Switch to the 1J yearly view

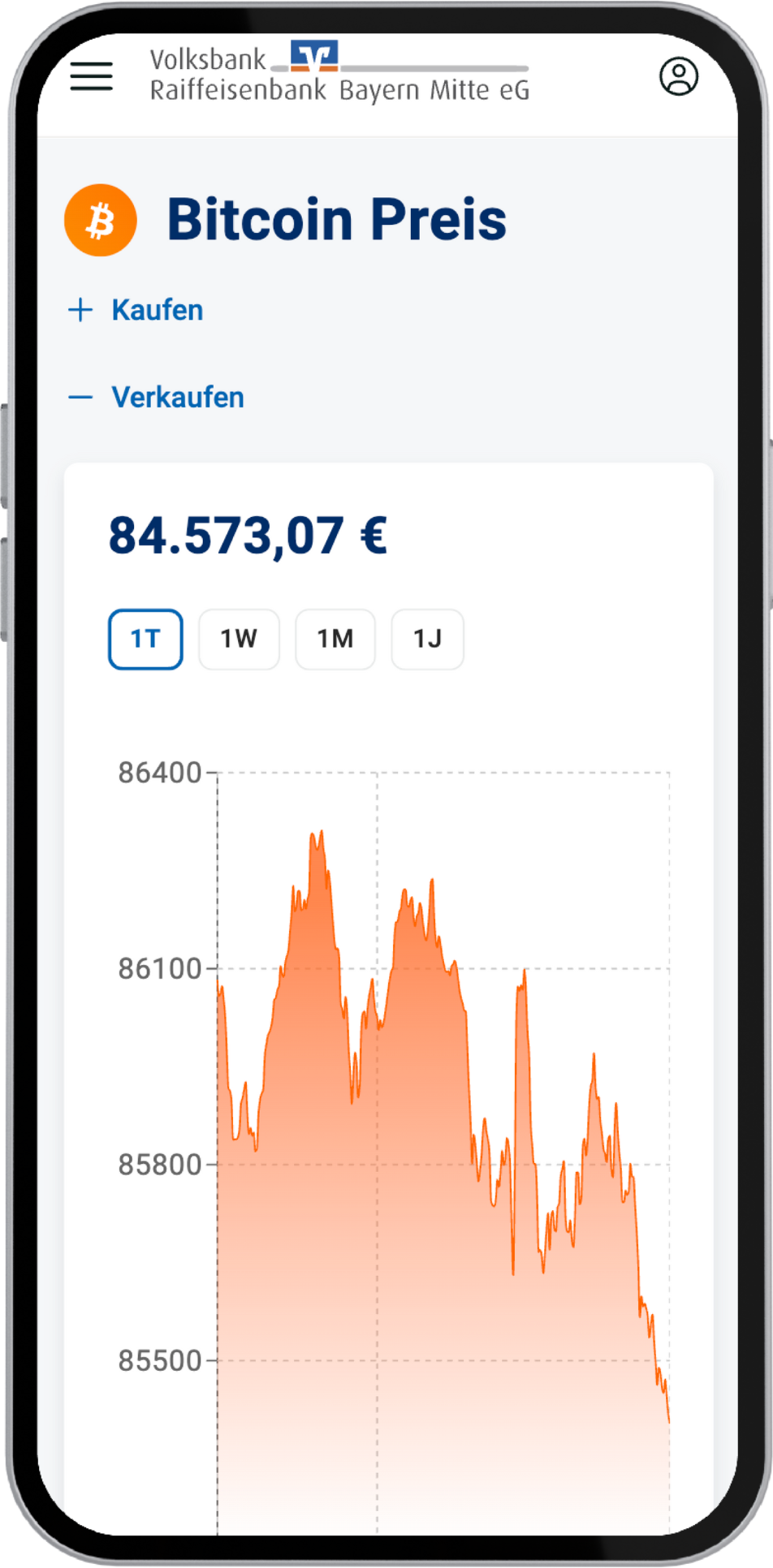[x=427, y=639]
